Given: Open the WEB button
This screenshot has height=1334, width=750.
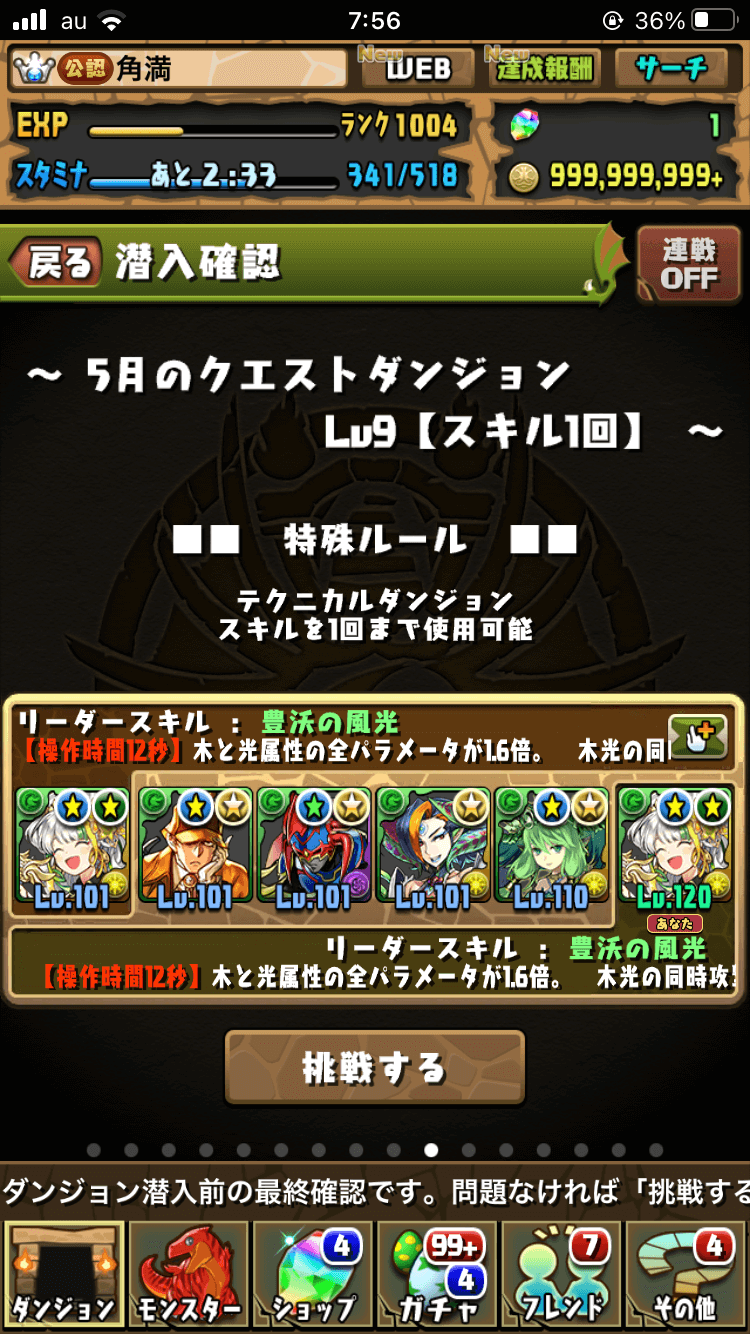Looking at the screenshot, I should (x=418, y=68).
